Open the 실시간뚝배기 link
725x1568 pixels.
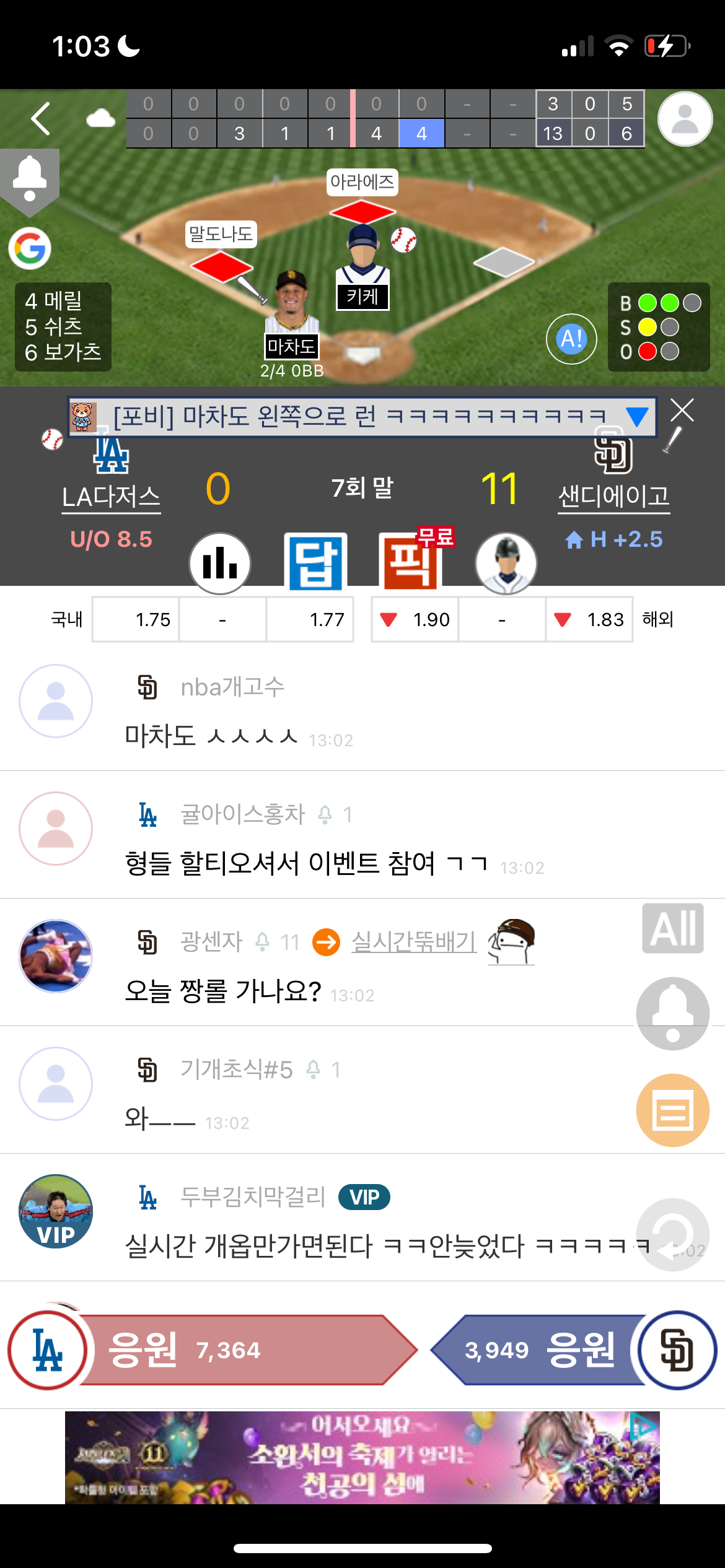click(x=413, y=942)
